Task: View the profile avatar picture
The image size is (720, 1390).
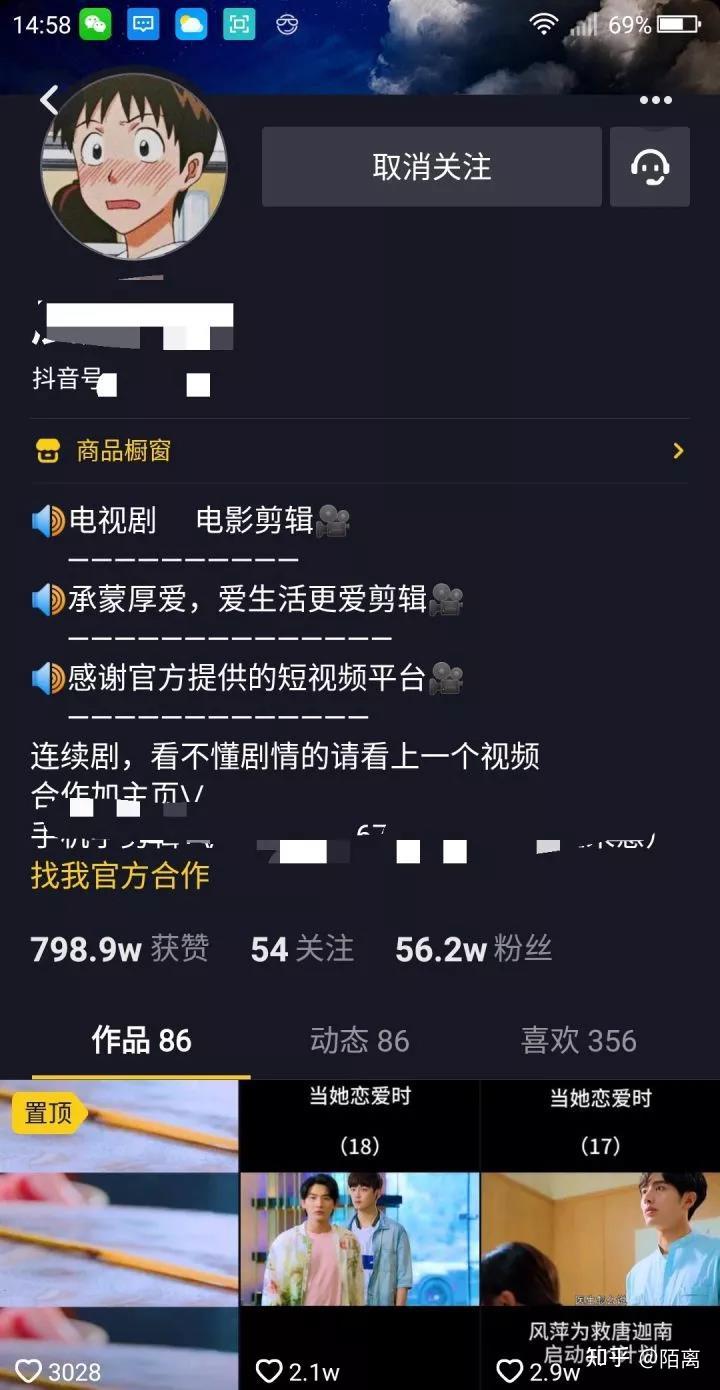Action: 134,167
